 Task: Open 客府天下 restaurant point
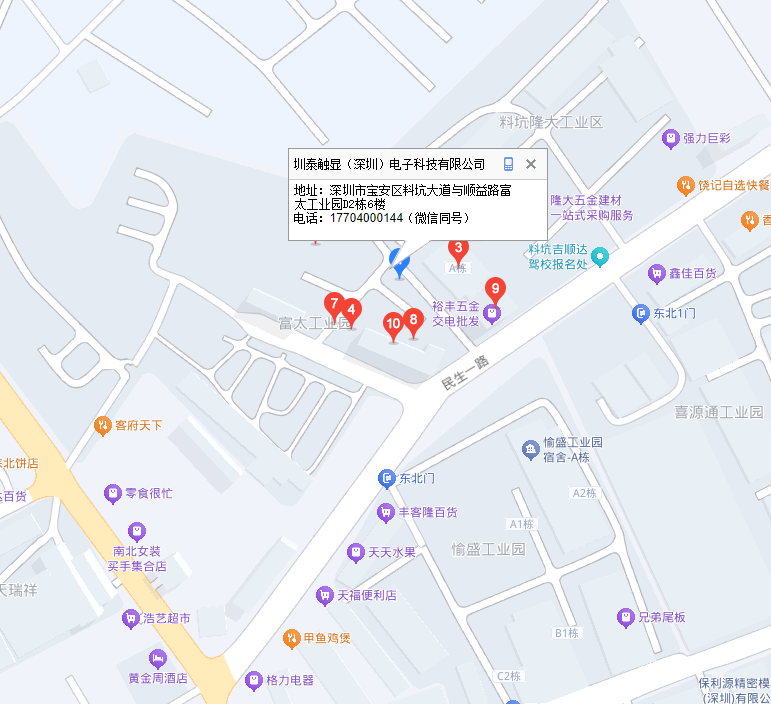(x=102, y=426)
